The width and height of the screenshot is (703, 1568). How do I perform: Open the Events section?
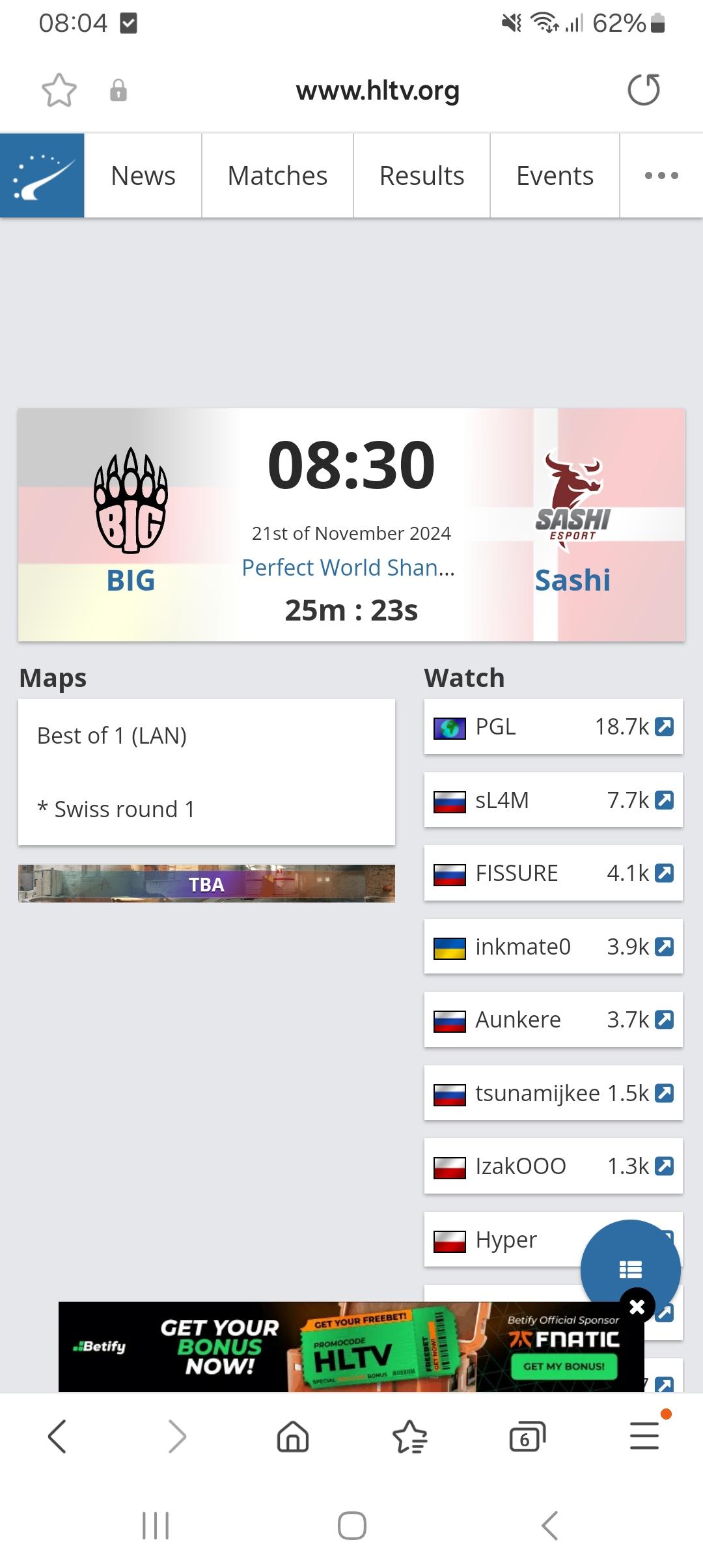(x=555, y=175)
